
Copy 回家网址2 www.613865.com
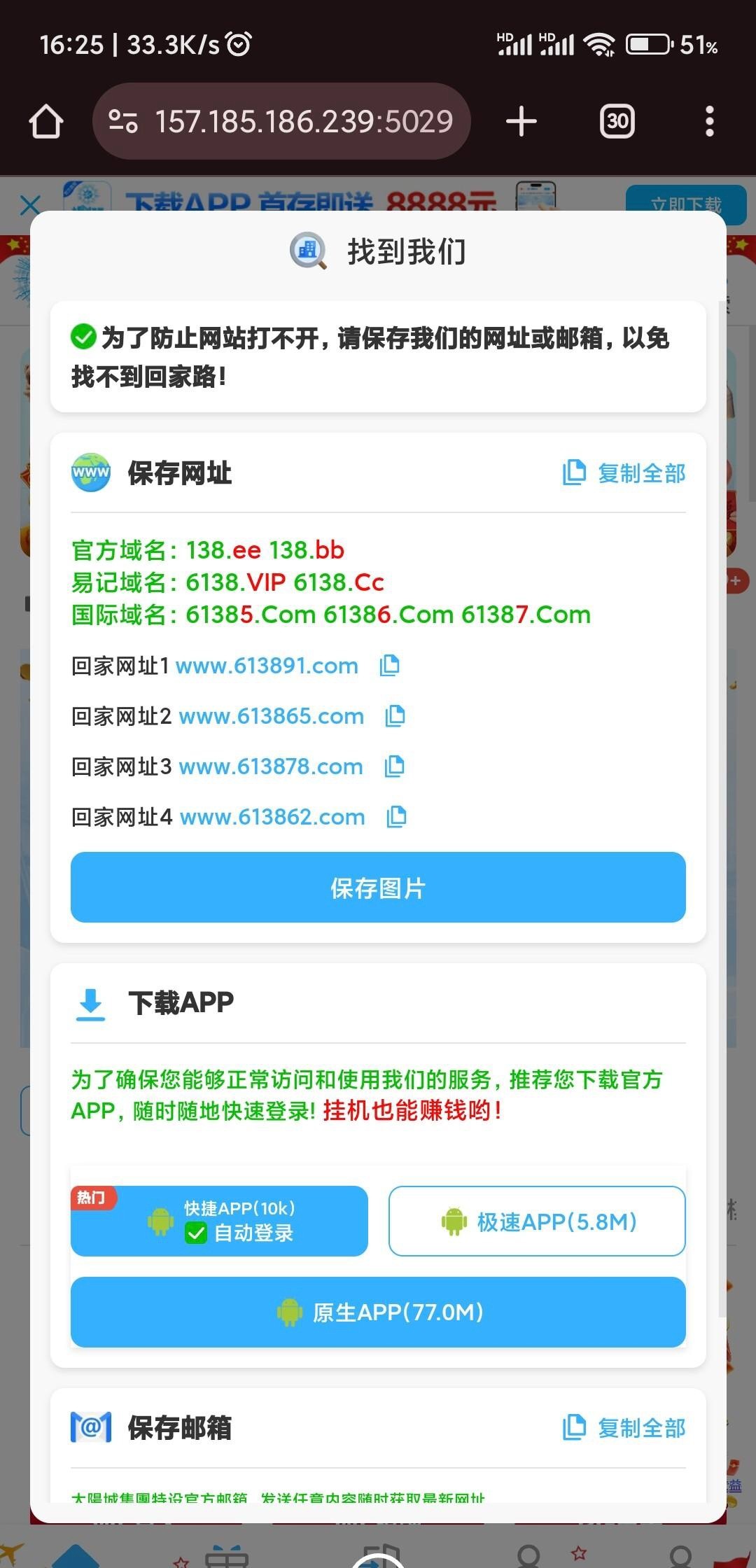[x=395, y=715]
